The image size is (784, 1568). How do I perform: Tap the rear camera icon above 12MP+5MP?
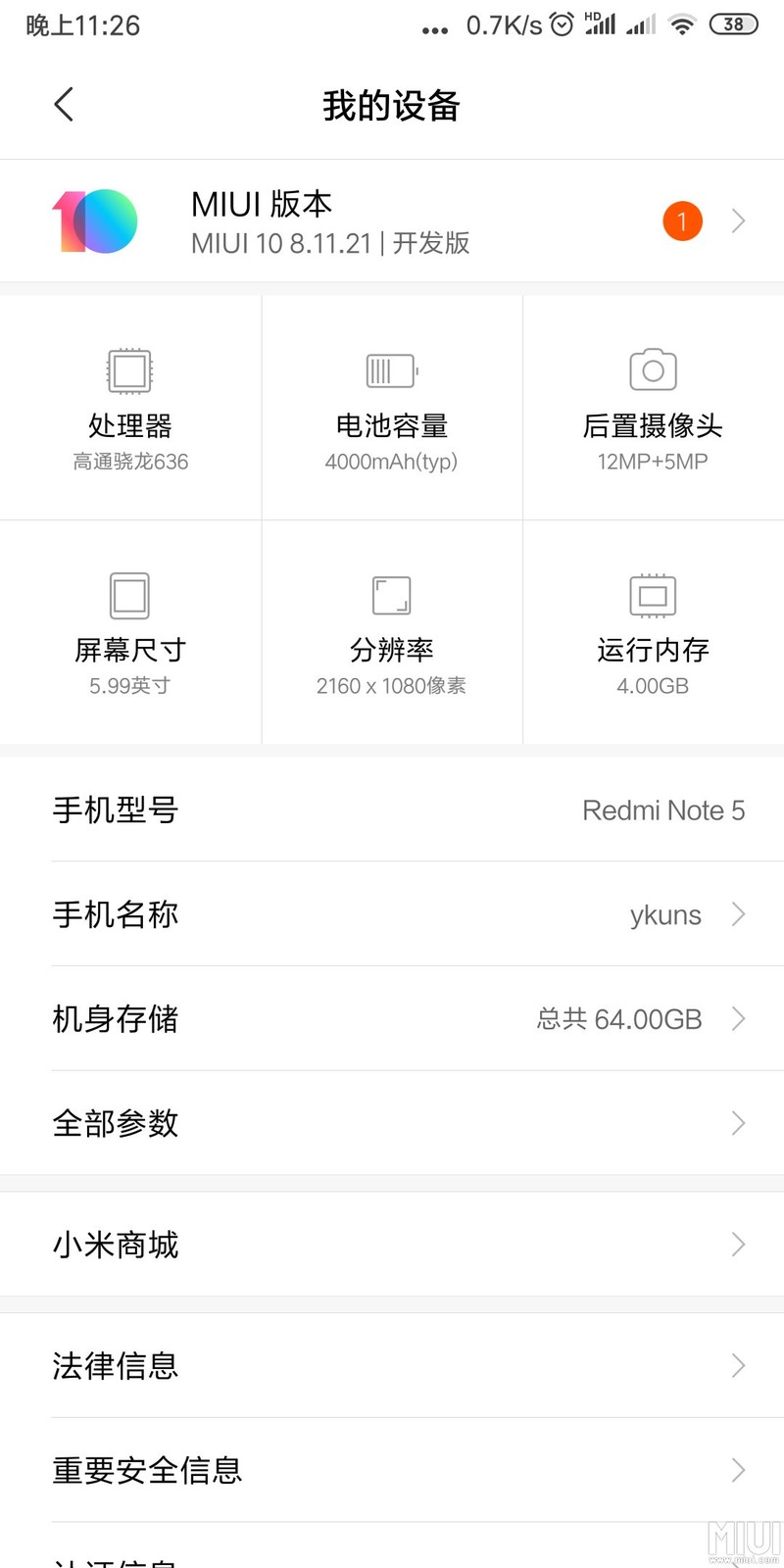point(653,370)
